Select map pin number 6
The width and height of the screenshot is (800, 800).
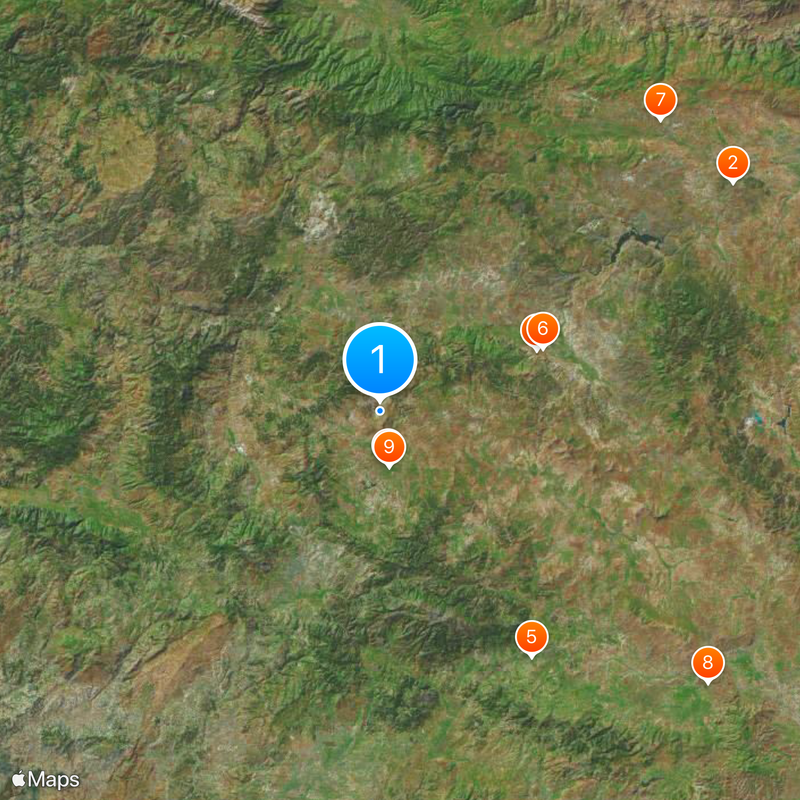tap(544, 328)
